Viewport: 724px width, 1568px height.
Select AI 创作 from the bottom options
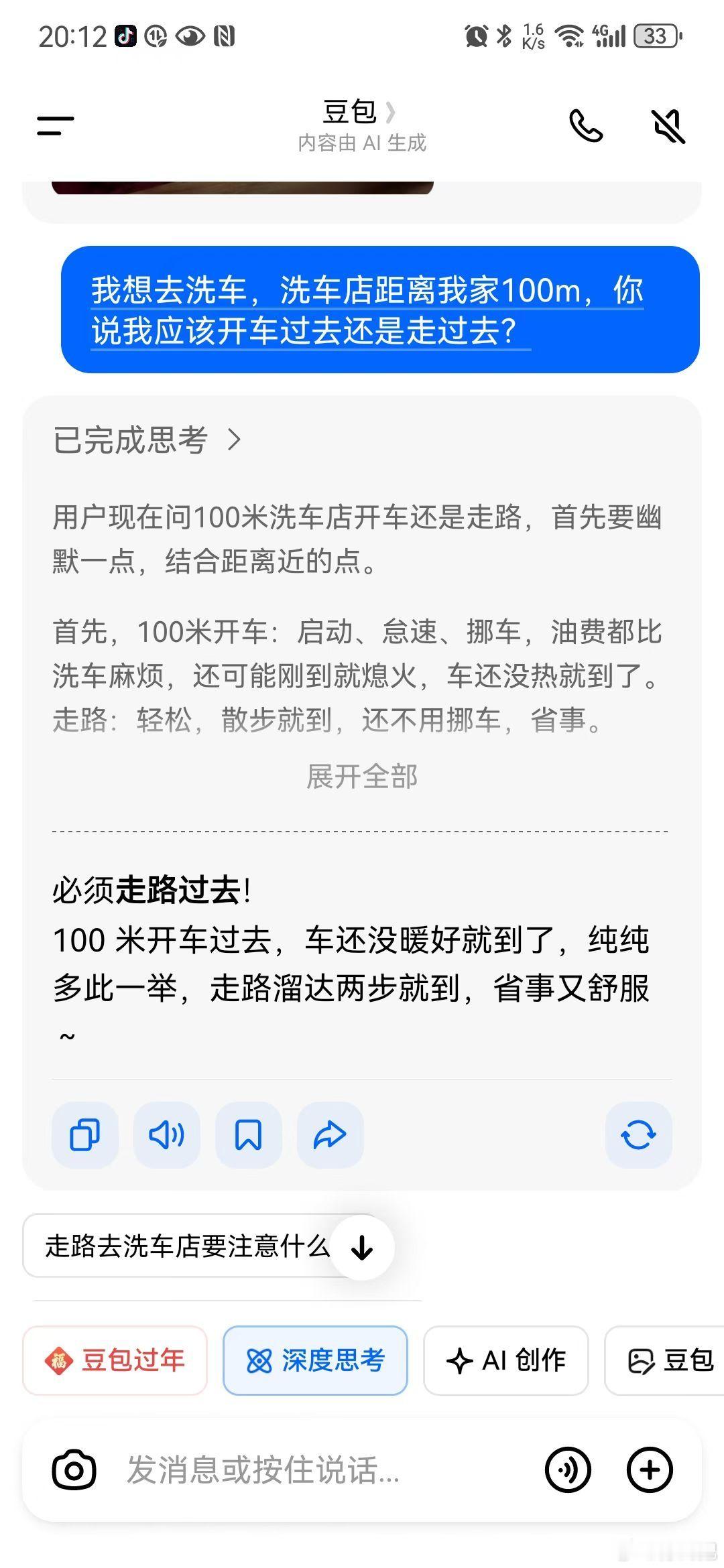(x=506, y=1360)
